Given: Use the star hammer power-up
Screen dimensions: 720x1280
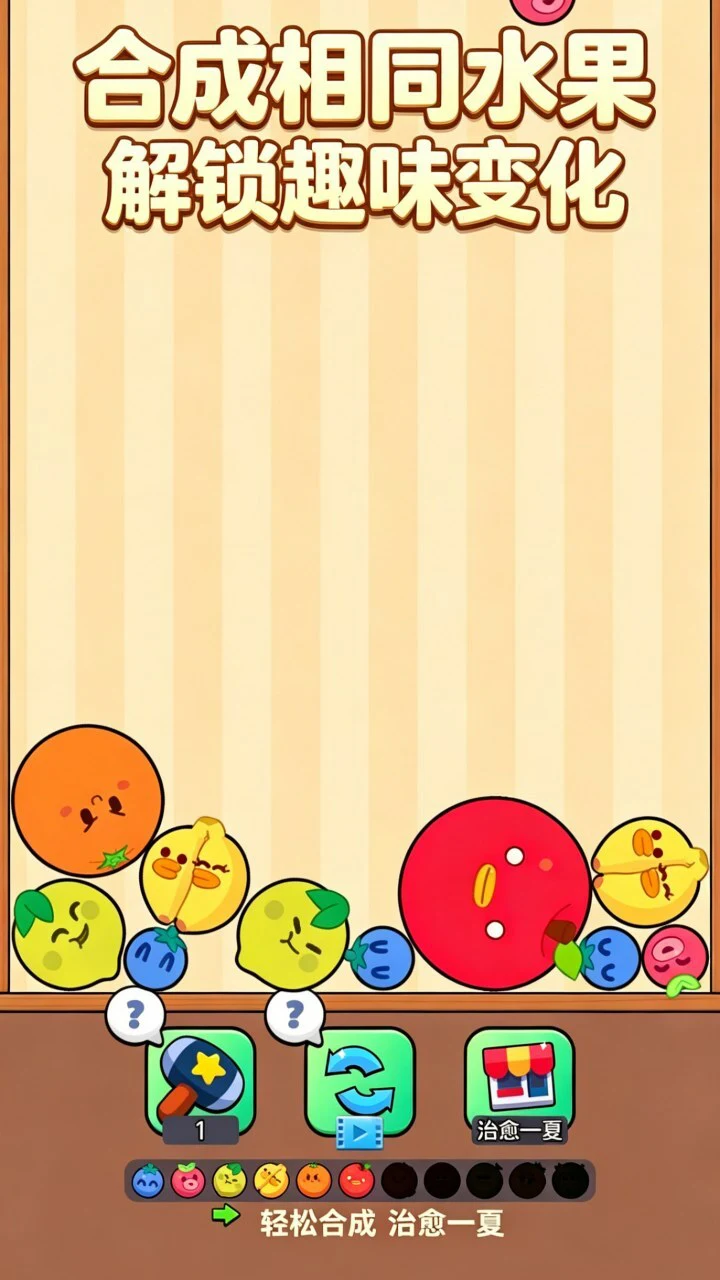Looking at the screenshot, I should point(201,1081).
